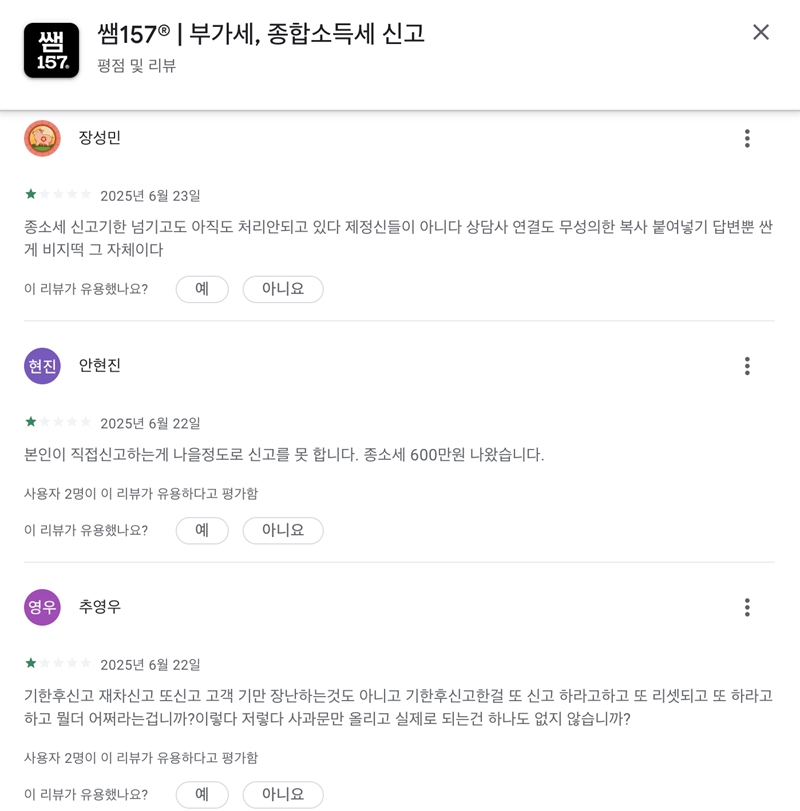
Task: Mark 장성민's review as helpful with 예
Action: pos(202,289)
